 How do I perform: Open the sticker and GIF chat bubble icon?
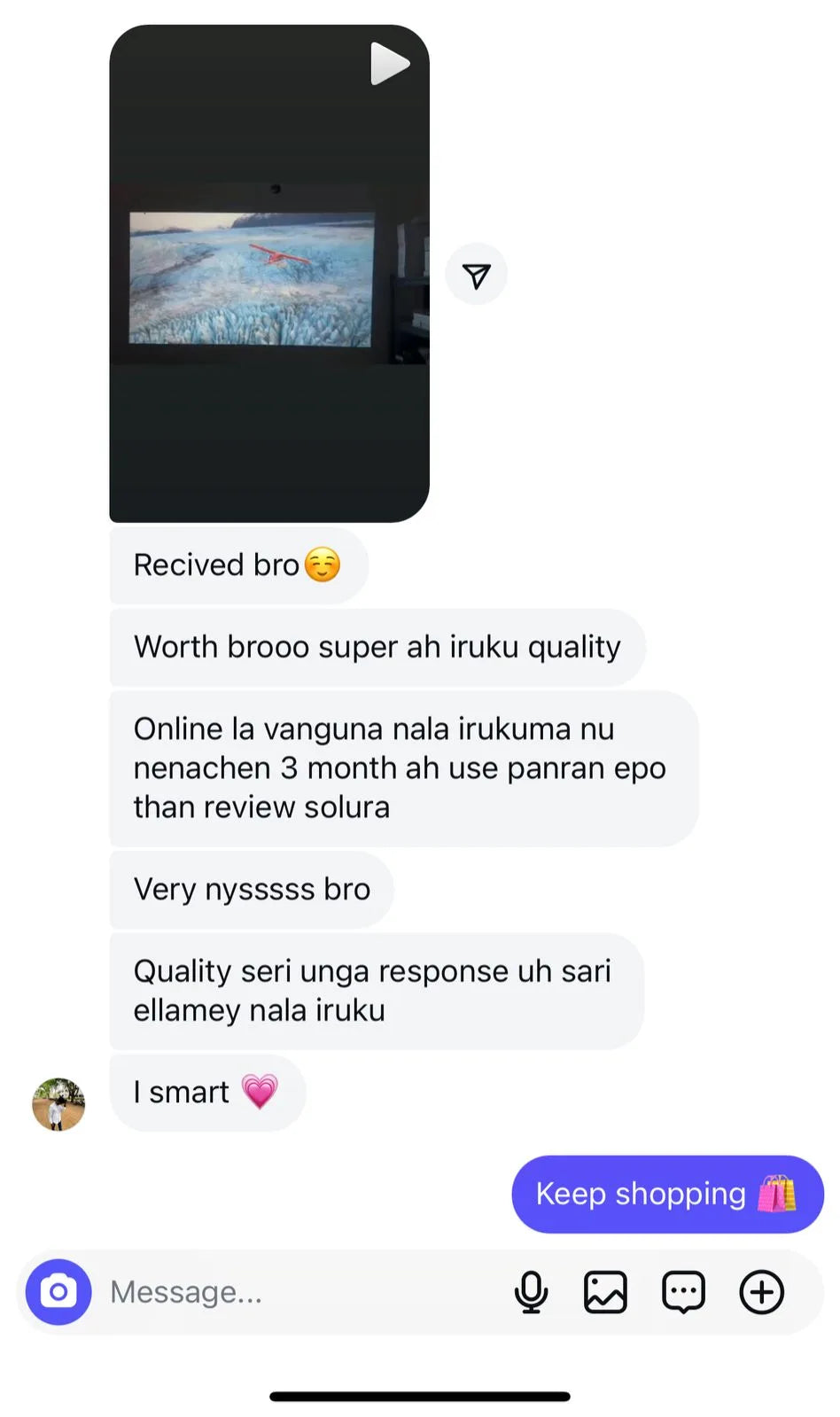683,1292
